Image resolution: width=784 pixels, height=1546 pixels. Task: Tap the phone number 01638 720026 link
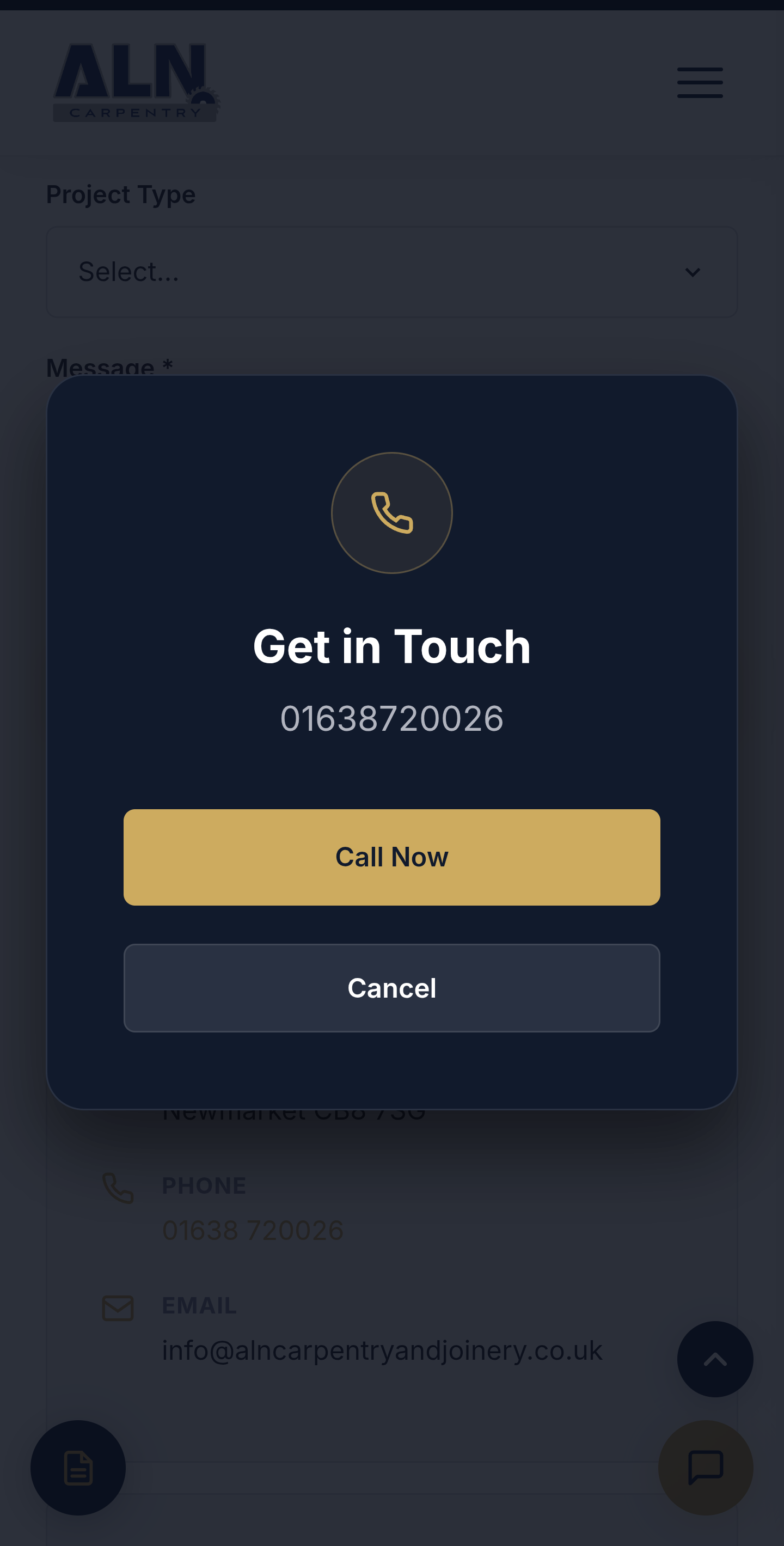pos(253,1230)
